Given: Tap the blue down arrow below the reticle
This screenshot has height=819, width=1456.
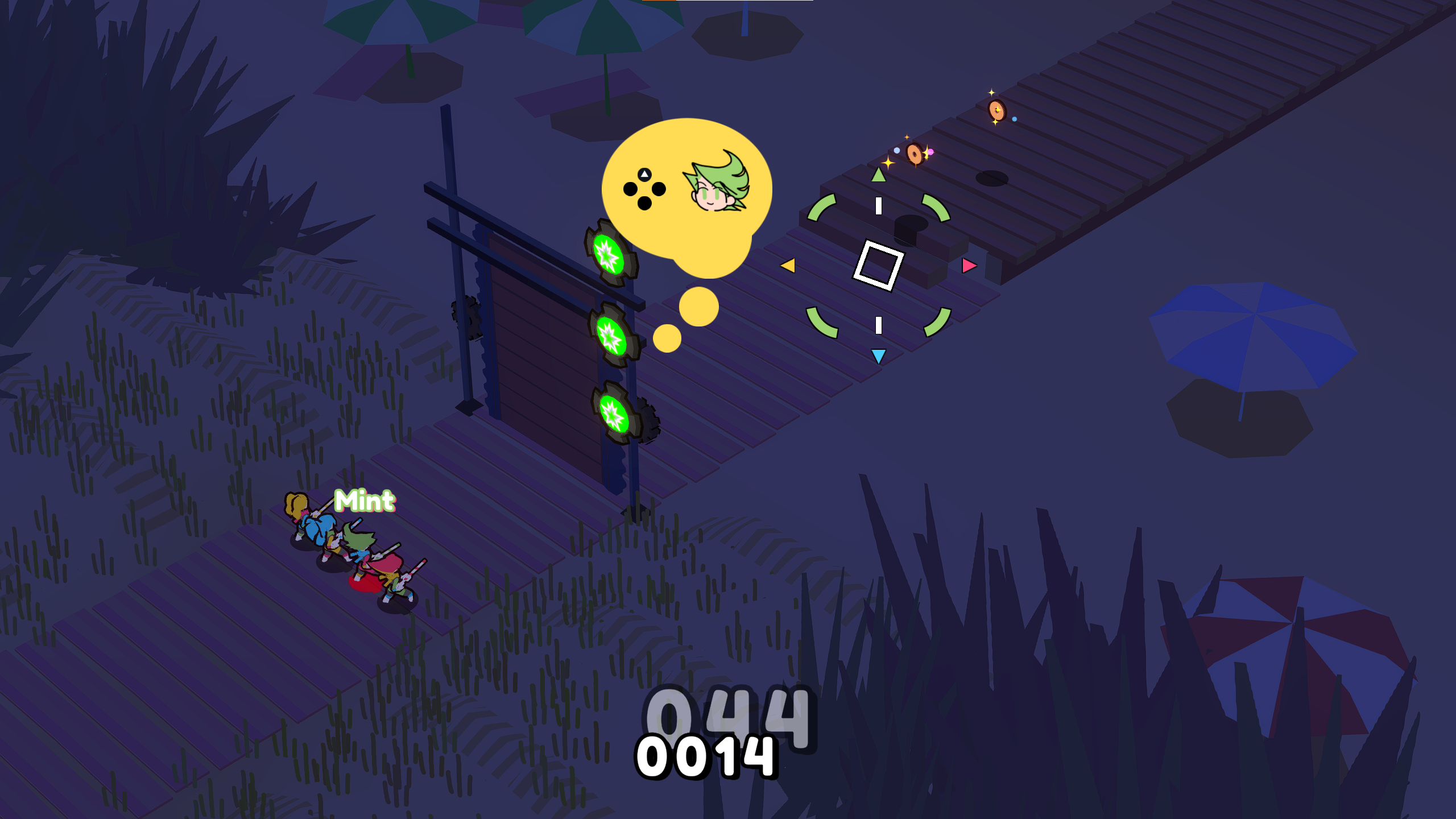Looking at the screenshot, I should (879, 356).
